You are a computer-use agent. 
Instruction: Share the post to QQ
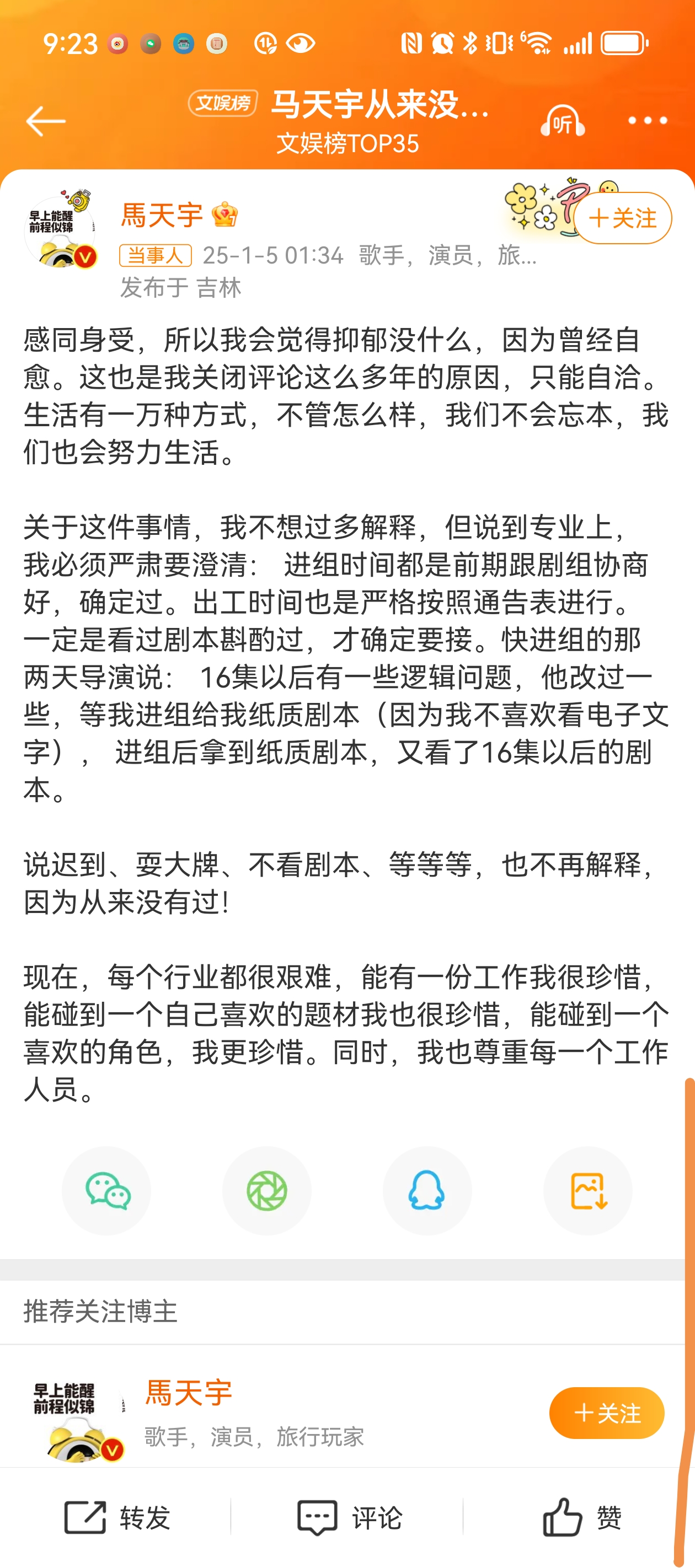(x=427, y=1190)
